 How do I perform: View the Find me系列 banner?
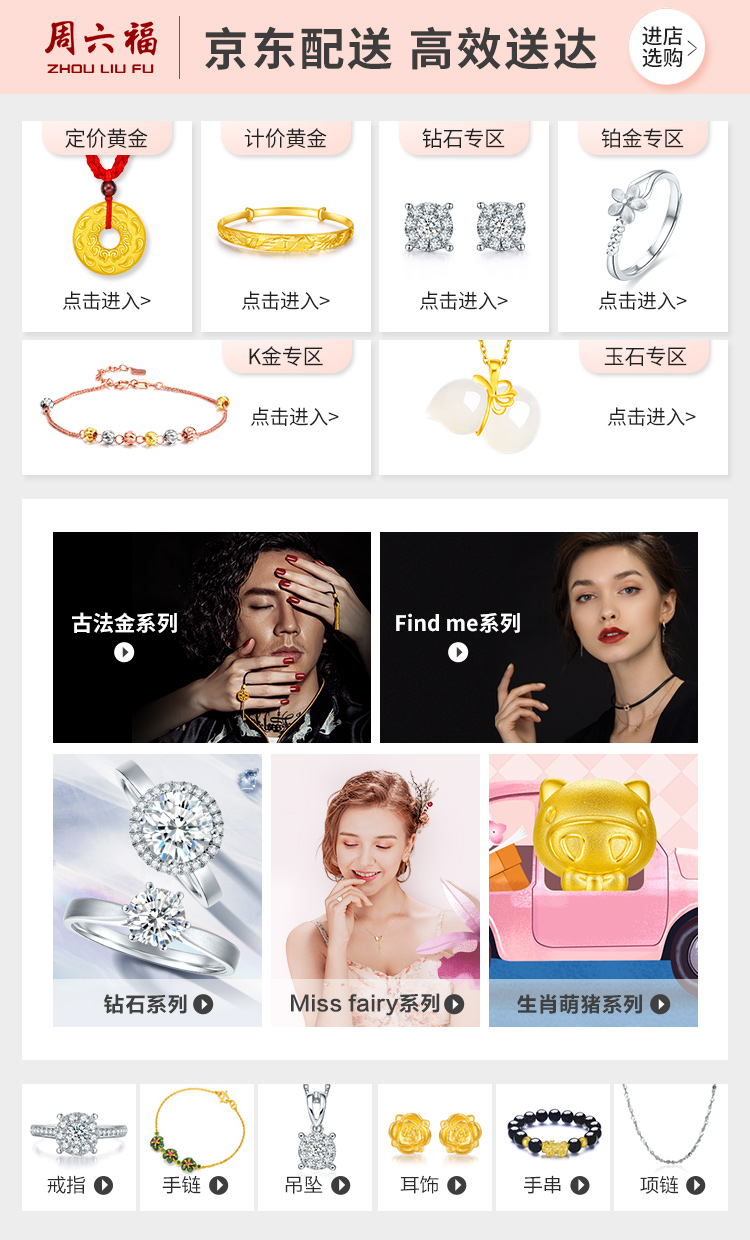point(539,637)
